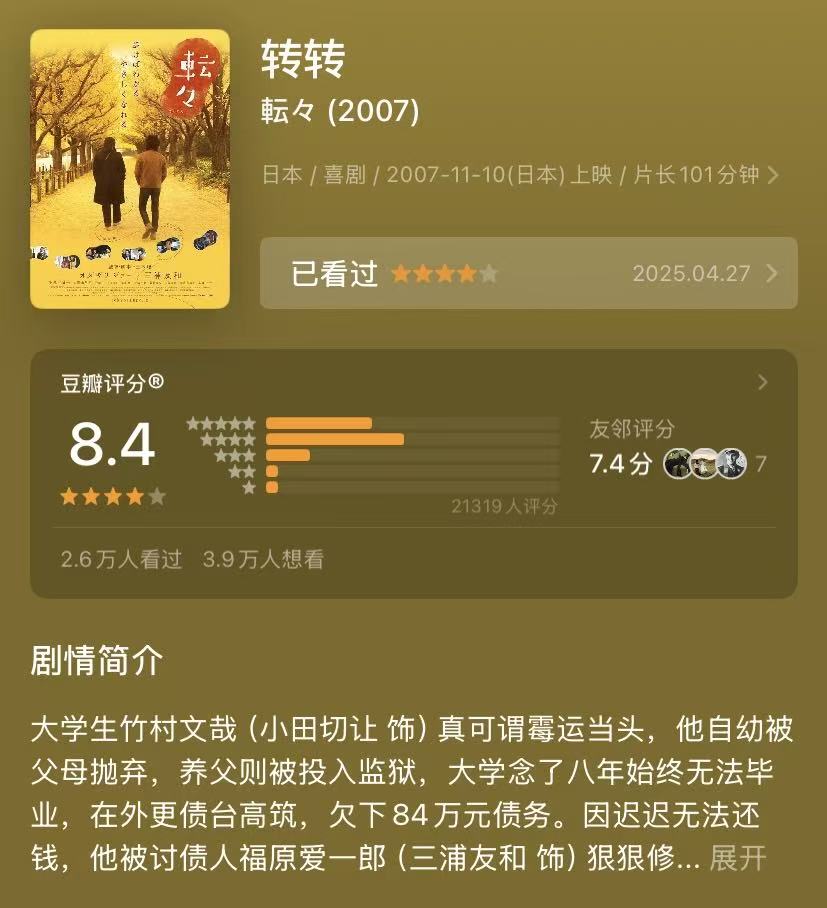The image size is (827, 908).
Task: Expand the plot summary with 展开
Action: click(x=737, y=858)
